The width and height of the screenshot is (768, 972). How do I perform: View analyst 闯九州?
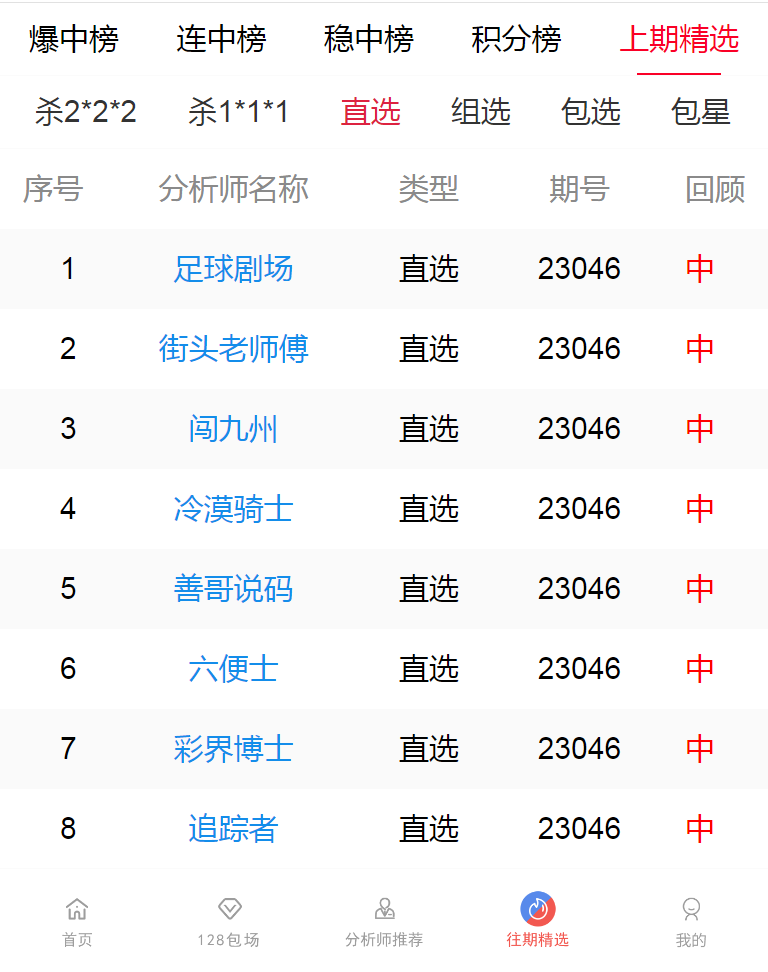pyautogui.click(x=233, y=429)
